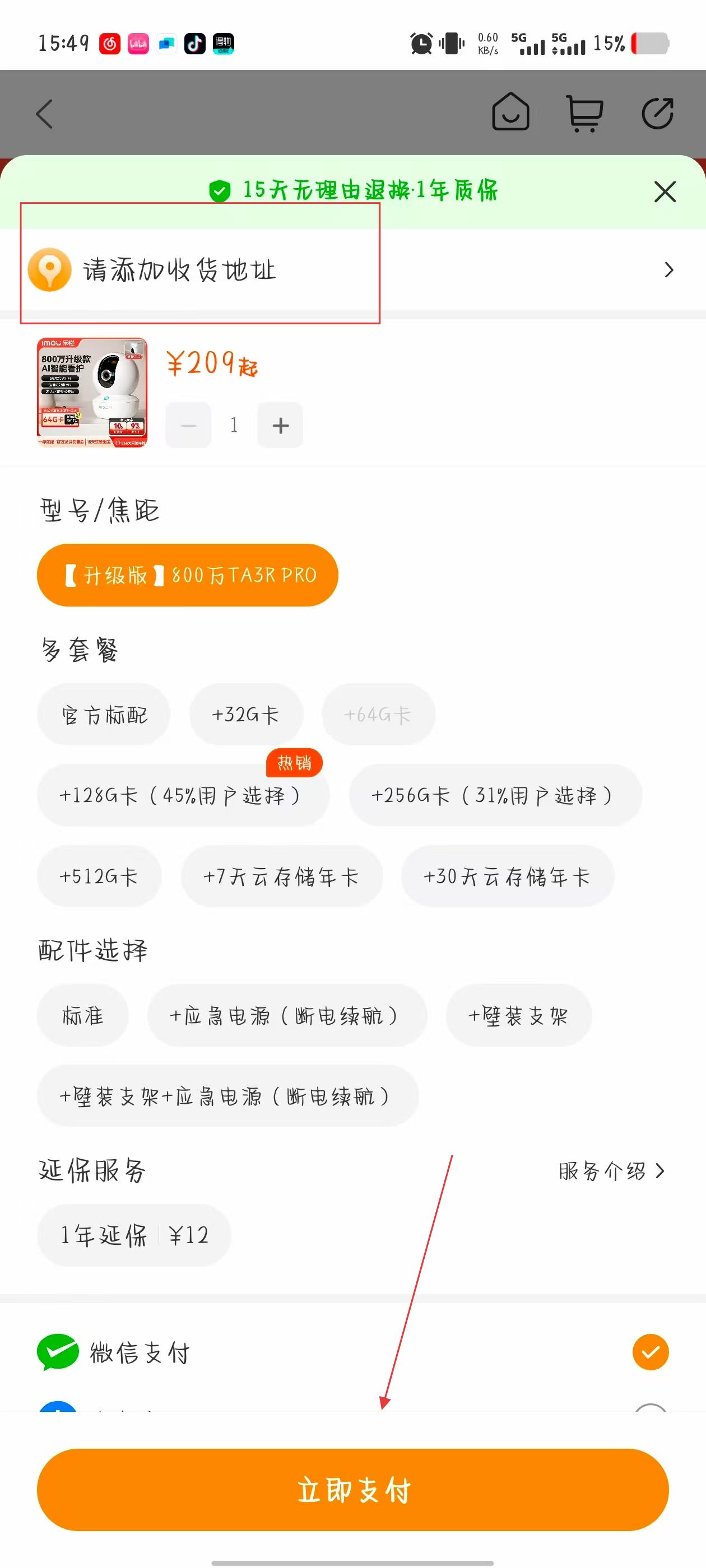Choose the 官方标配 package

click(104, 715)
